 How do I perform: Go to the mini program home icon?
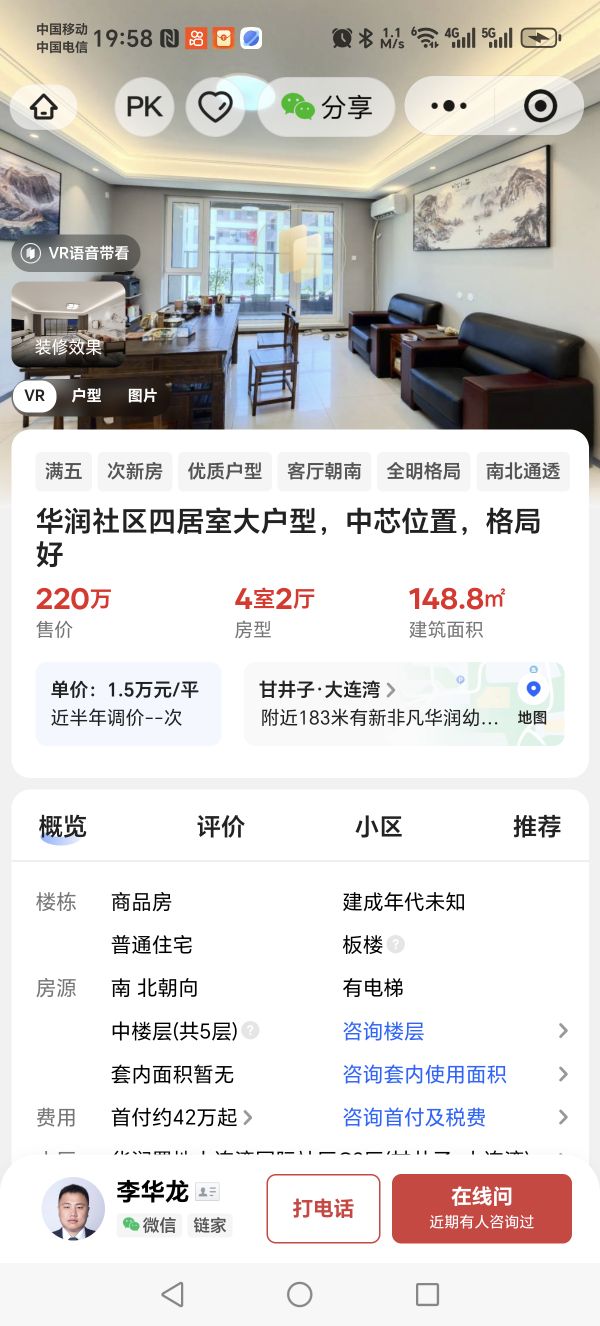tap(44, 107)
